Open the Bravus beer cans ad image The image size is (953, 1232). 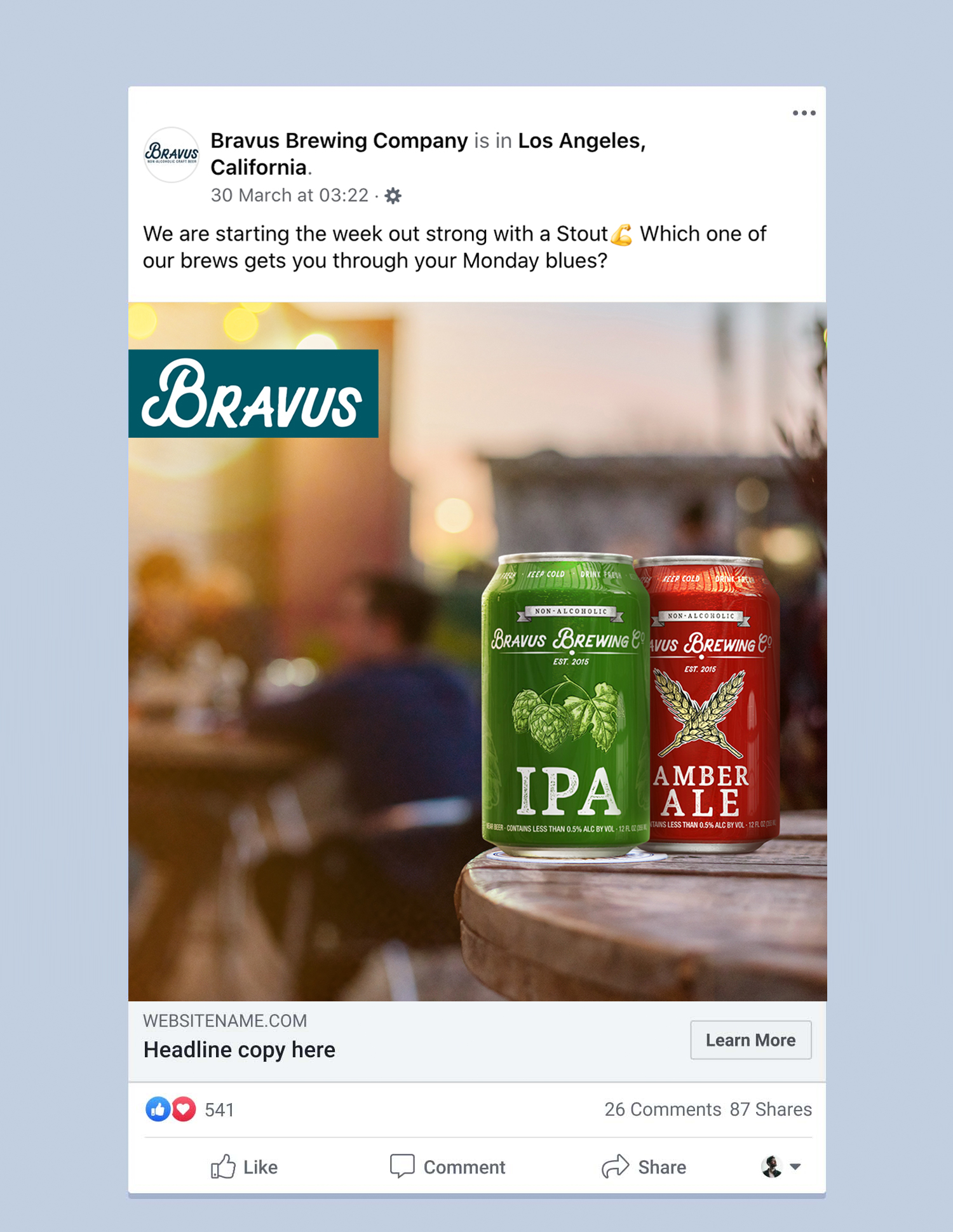click(x=476, y=651)
